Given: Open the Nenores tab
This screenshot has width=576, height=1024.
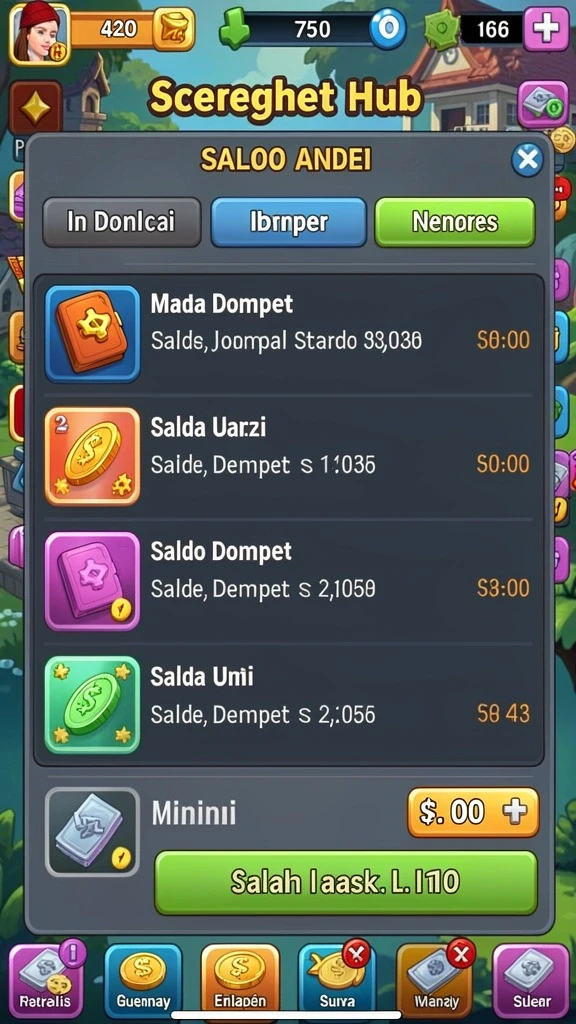Looking at the screenshot, I should (x=455, y=222).
